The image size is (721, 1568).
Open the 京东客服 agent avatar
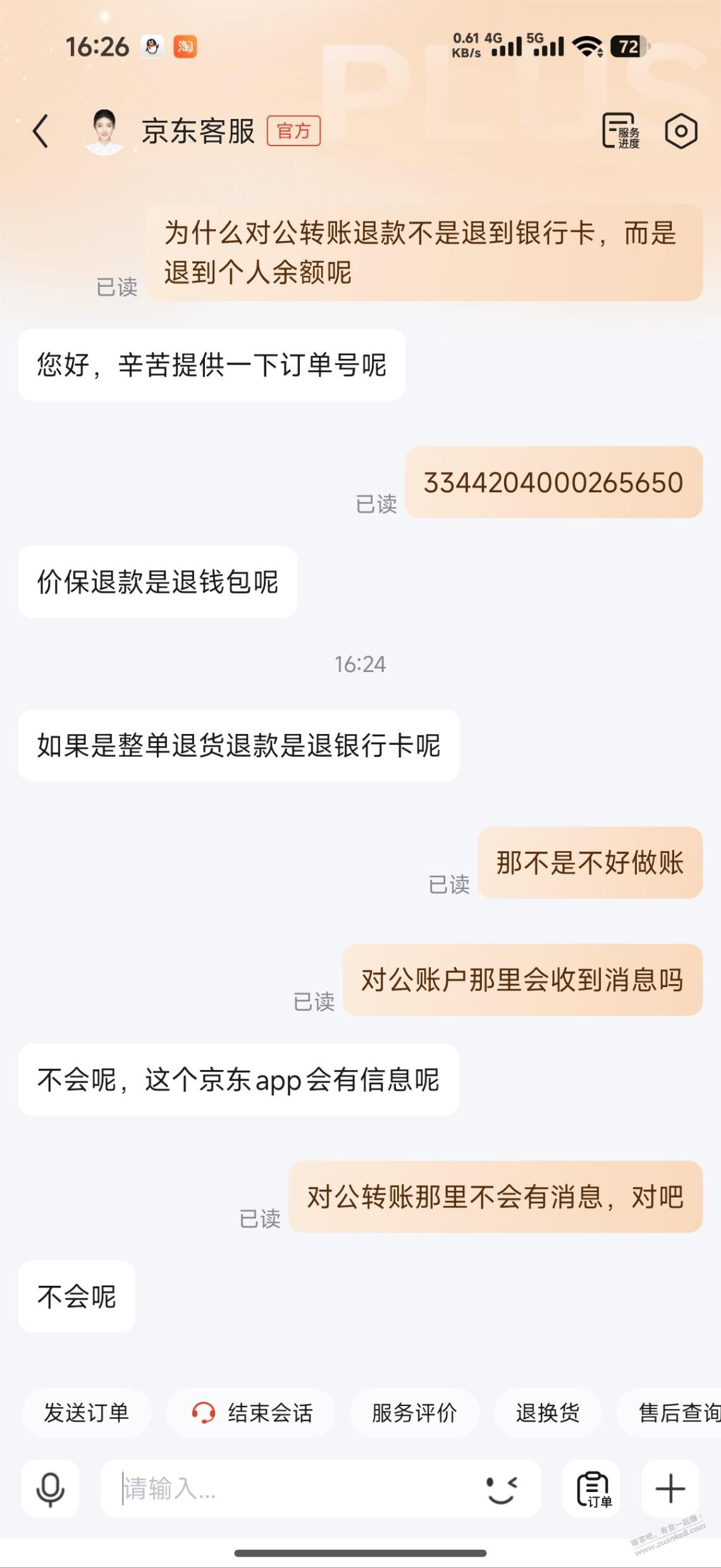click(104, 132)
